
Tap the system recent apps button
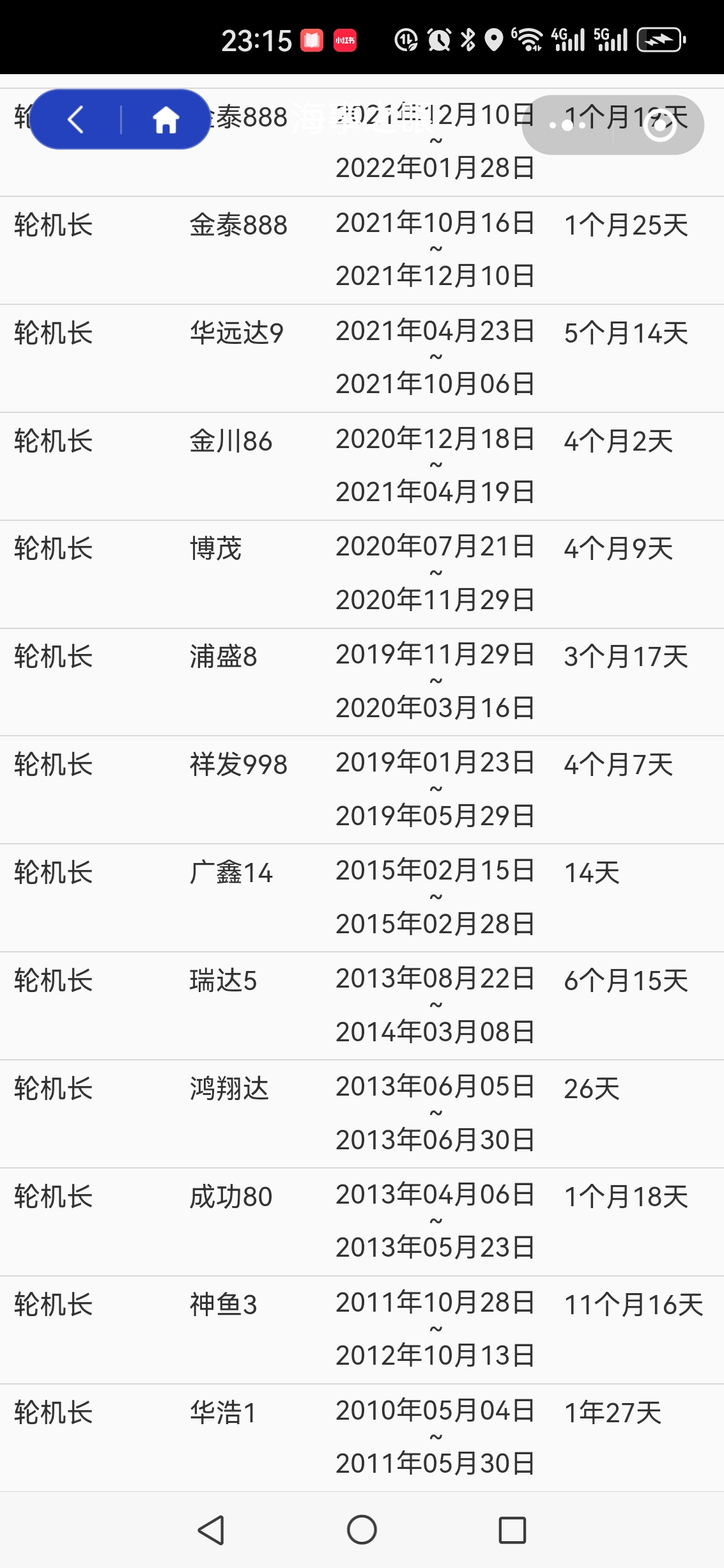coord(512,1530)
